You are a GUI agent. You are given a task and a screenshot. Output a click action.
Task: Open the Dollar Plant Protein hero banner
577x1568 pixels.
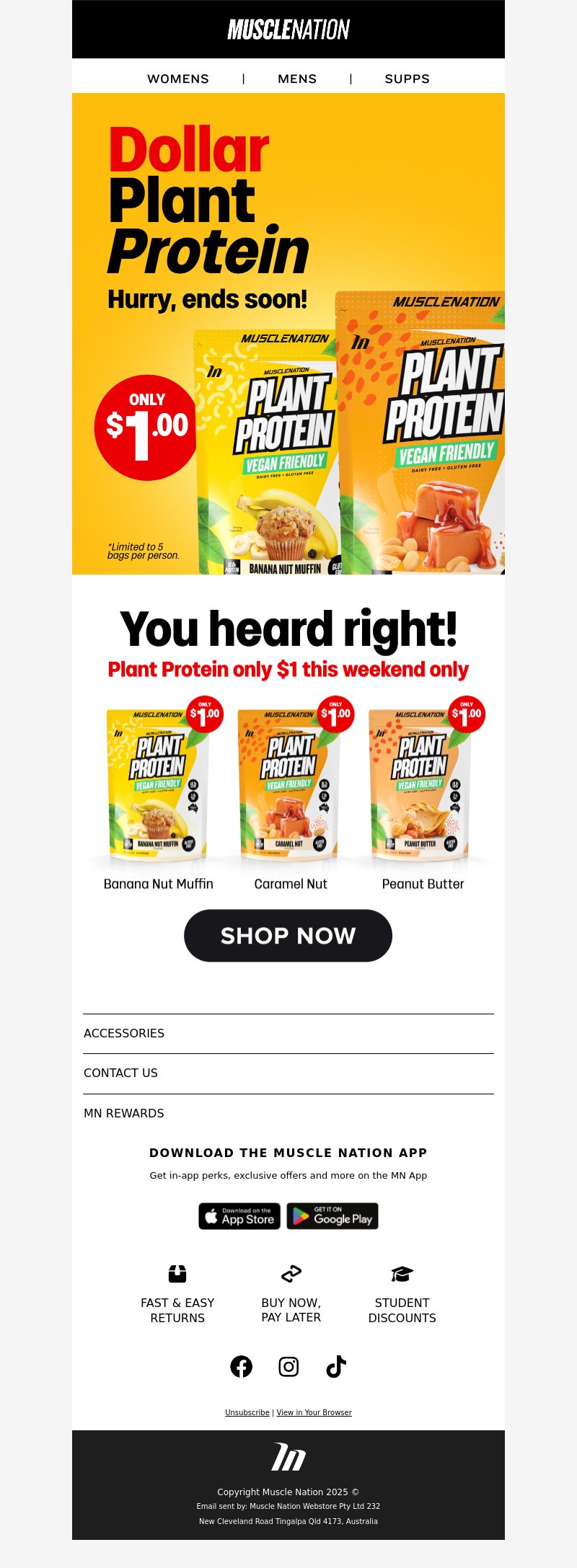click(288, 333)
